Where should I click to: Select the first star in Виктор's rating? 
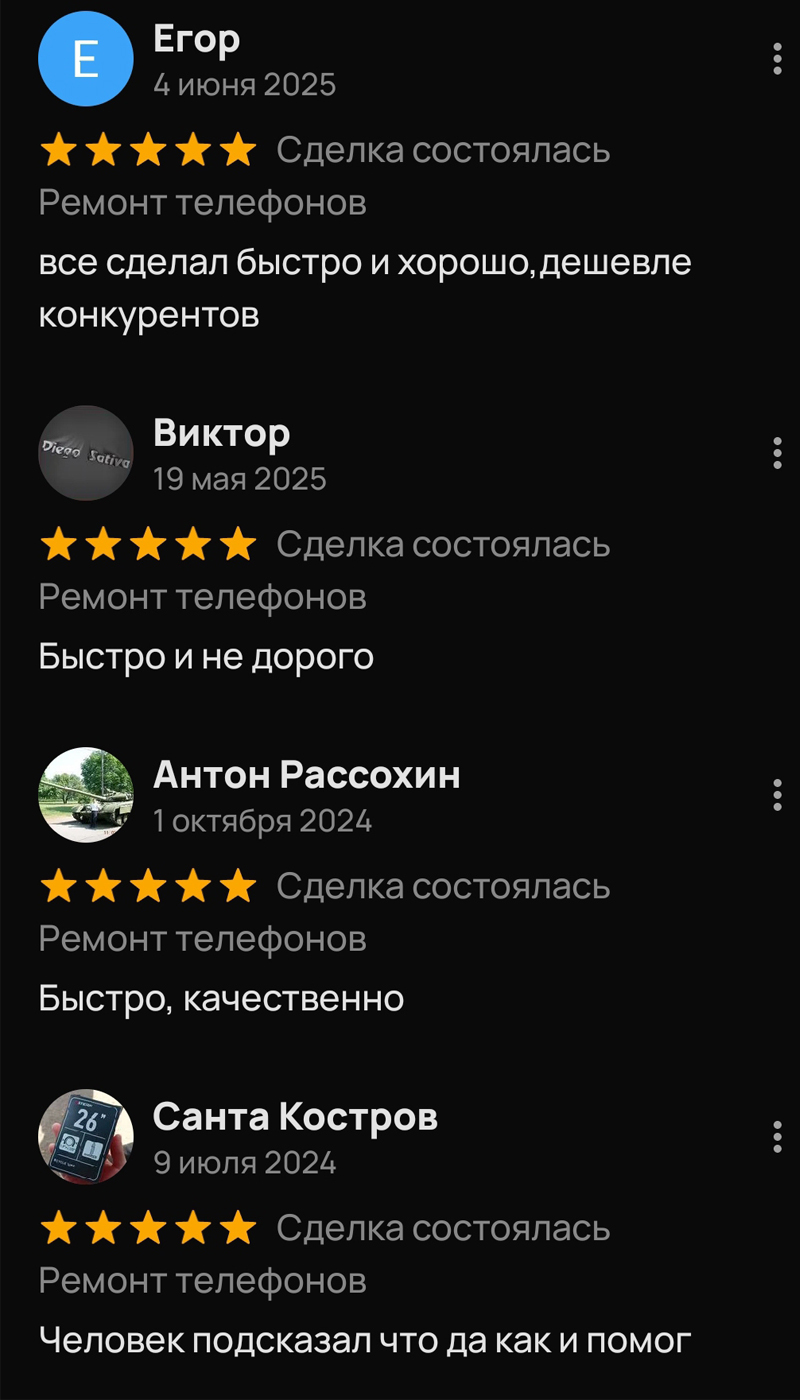[x=57, y=544]
